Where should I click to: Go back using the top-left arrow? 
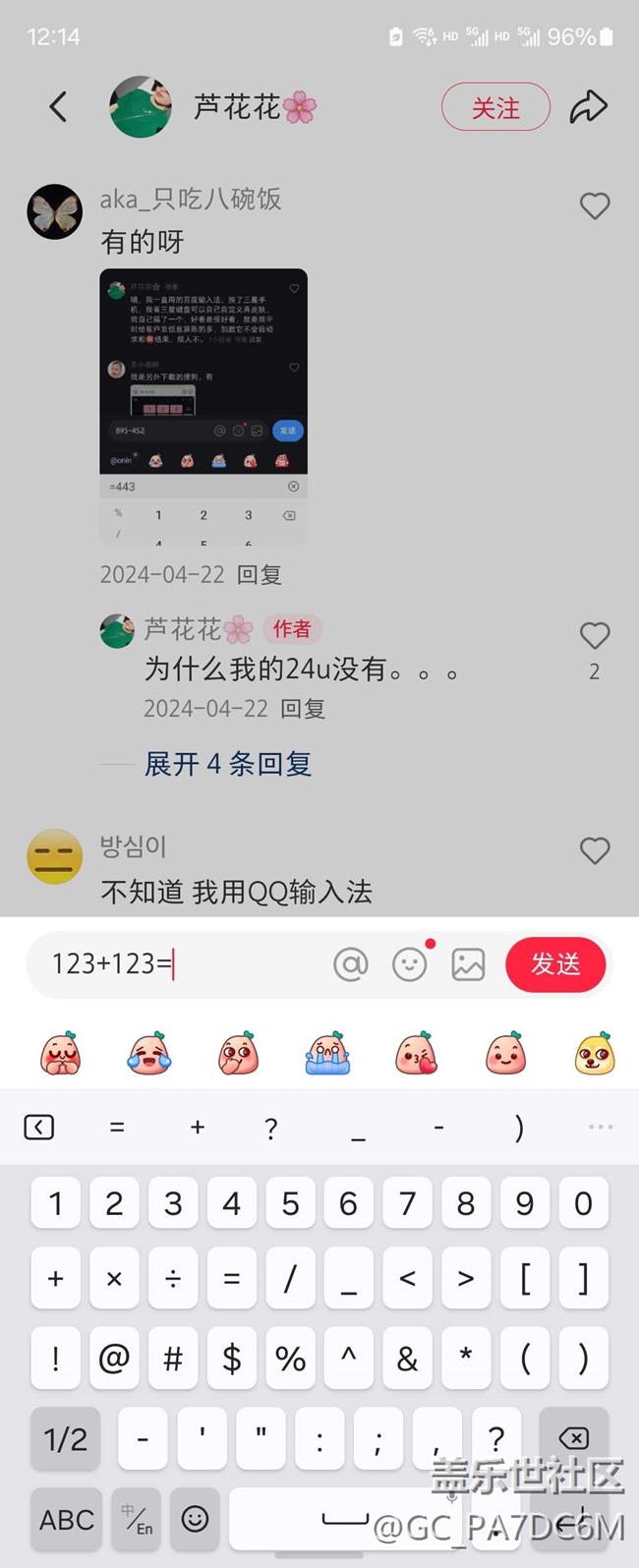point(58,106)
